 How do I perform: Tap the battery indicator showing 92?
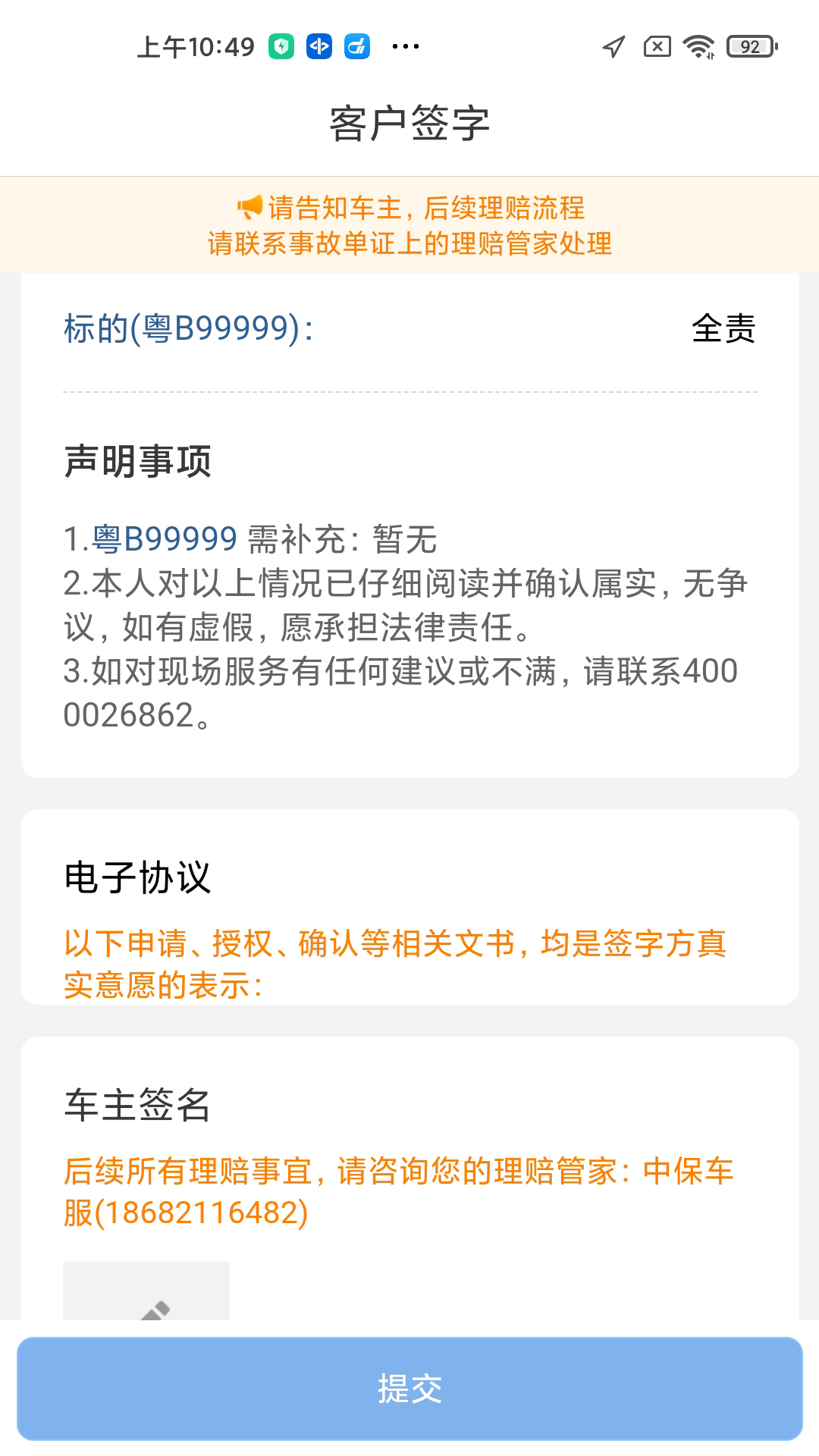point(748,46)
